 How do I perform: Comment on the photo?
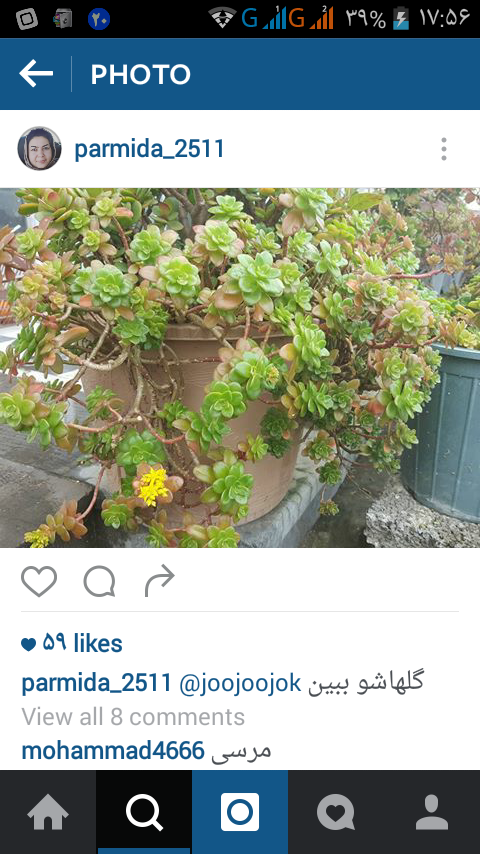tap(99, 581)
